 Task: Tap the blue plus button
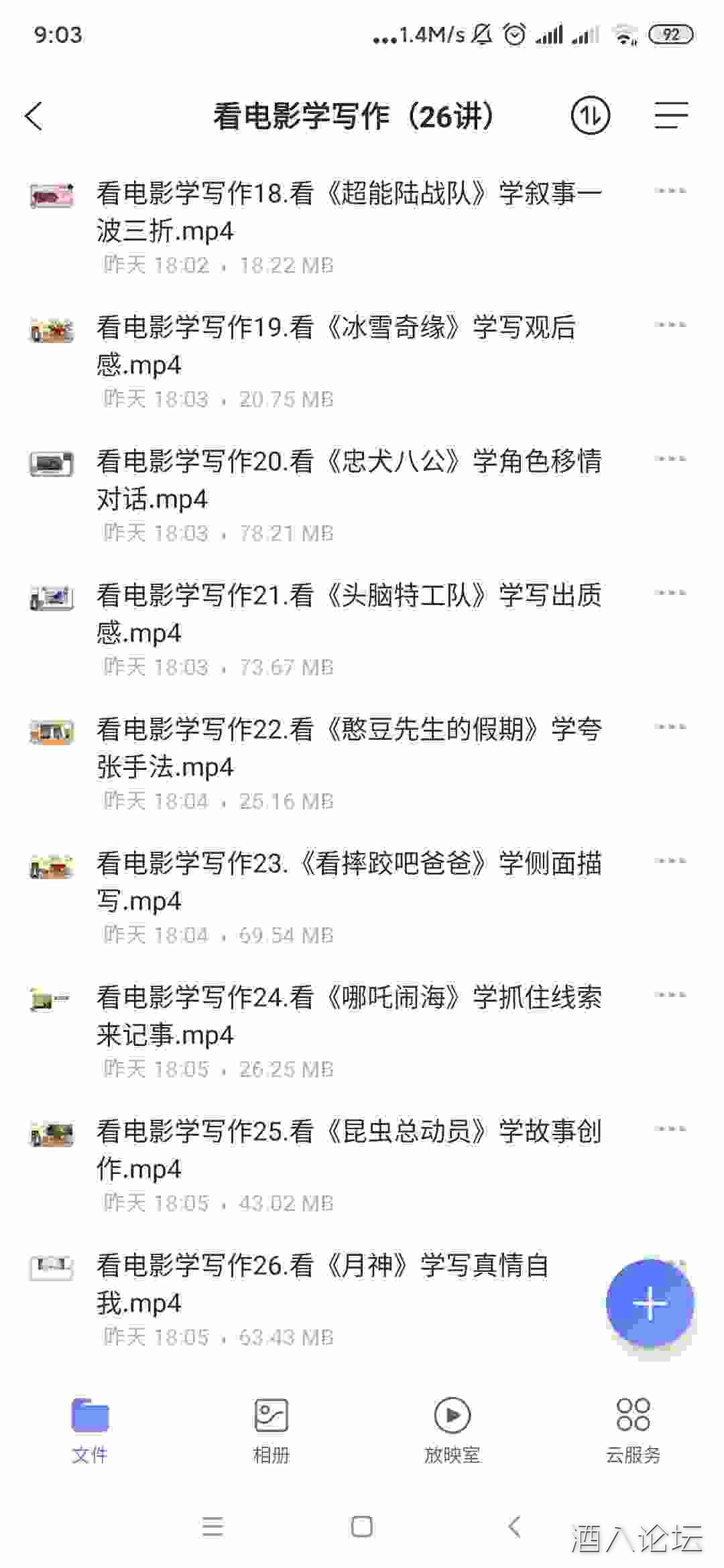[x=650, y=1303]
